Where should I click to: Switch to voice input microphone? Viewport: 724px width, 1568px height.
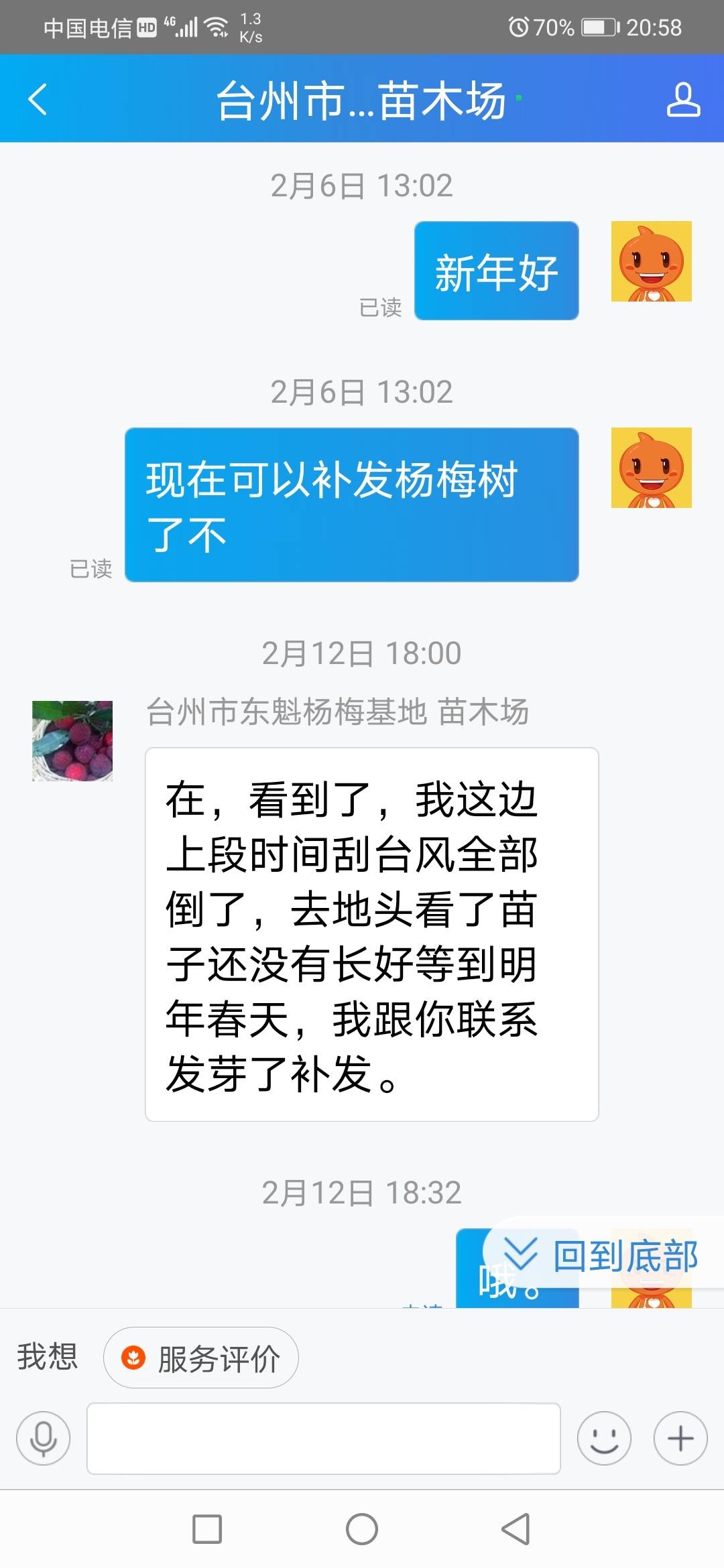coord(44,1439)
